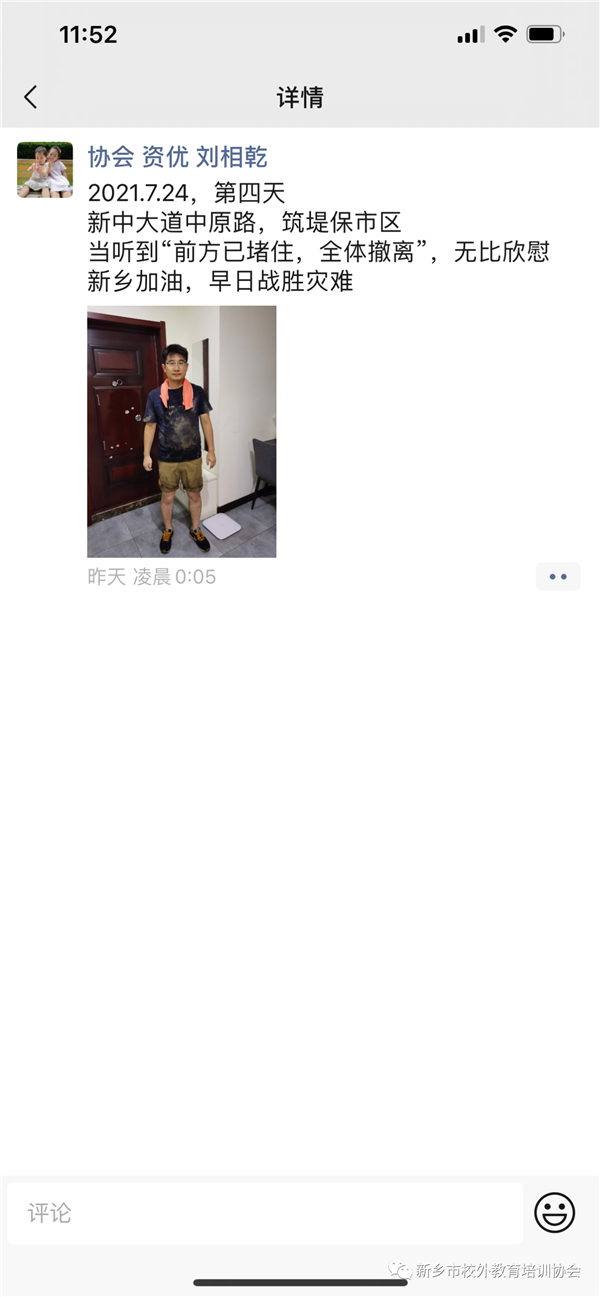
Task: Tap the 评论 comment input field
Action: pyautogui.click(x=265, y=1213)
